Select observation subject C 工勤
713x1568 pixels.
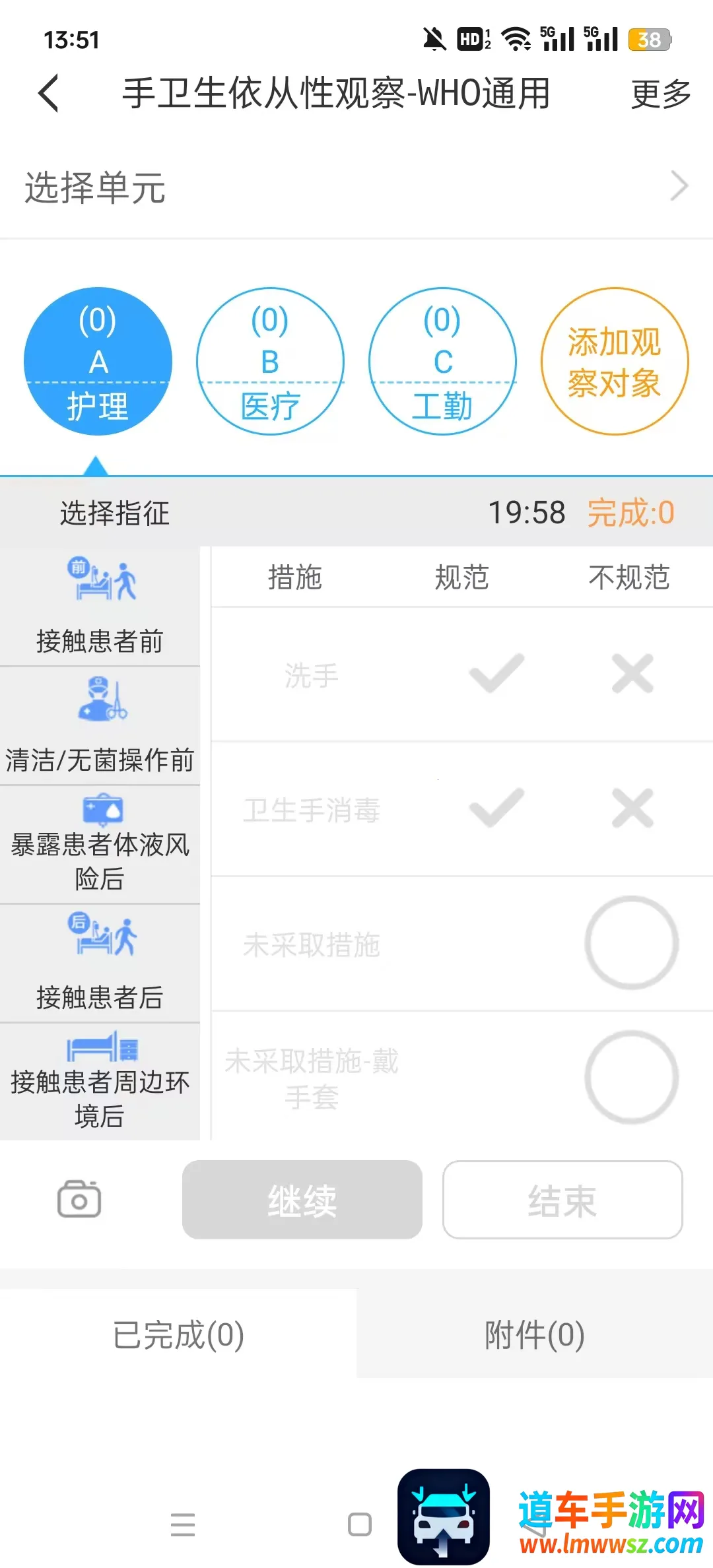tap(442, 361)
